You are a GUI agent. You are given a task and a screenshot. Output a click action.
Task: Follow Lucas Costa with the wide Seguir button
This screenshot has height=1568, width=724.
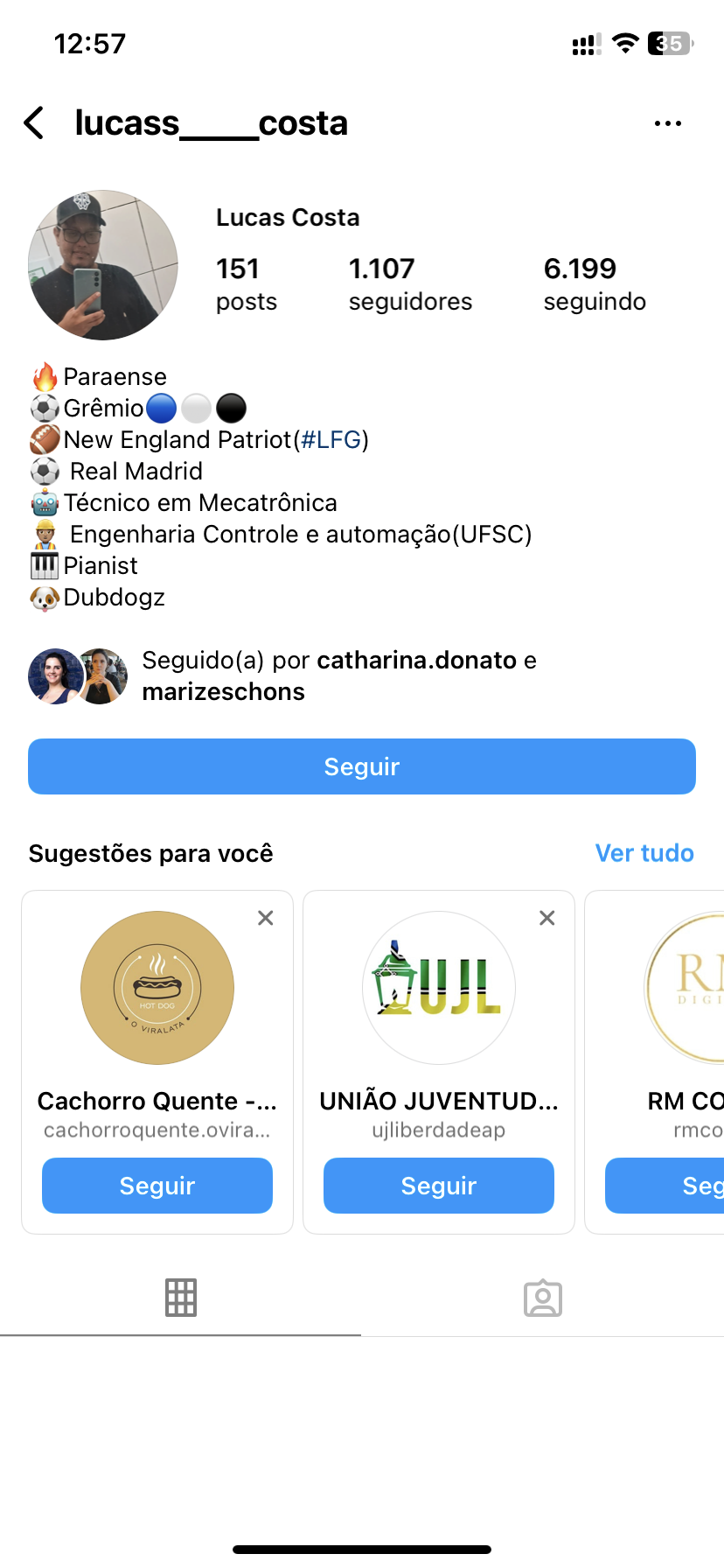[362, 766]
